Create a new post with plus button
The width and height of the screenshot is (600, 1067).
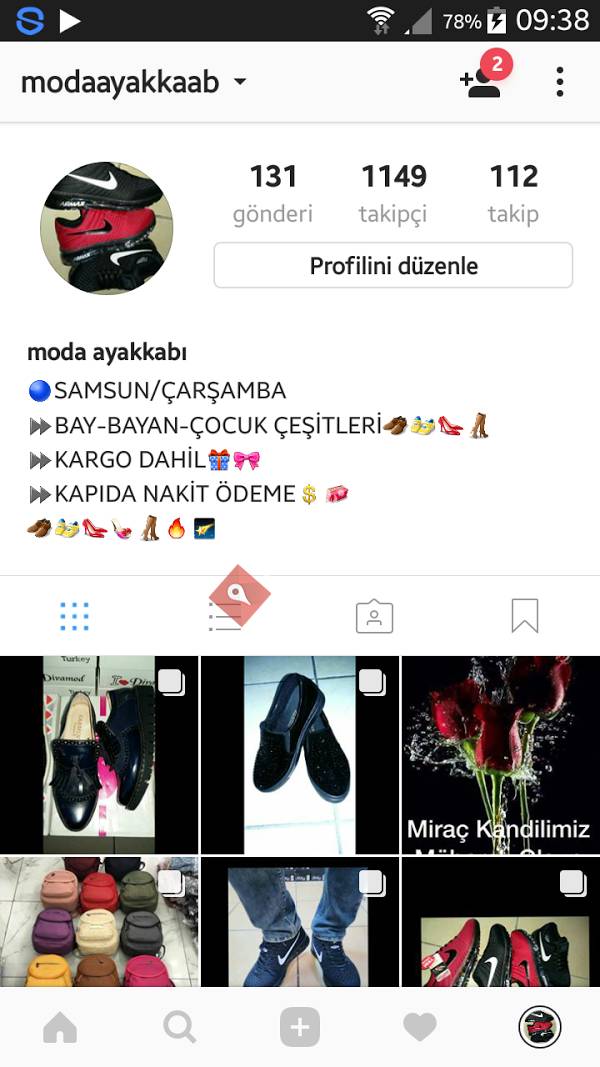(x=300, y=1027)
